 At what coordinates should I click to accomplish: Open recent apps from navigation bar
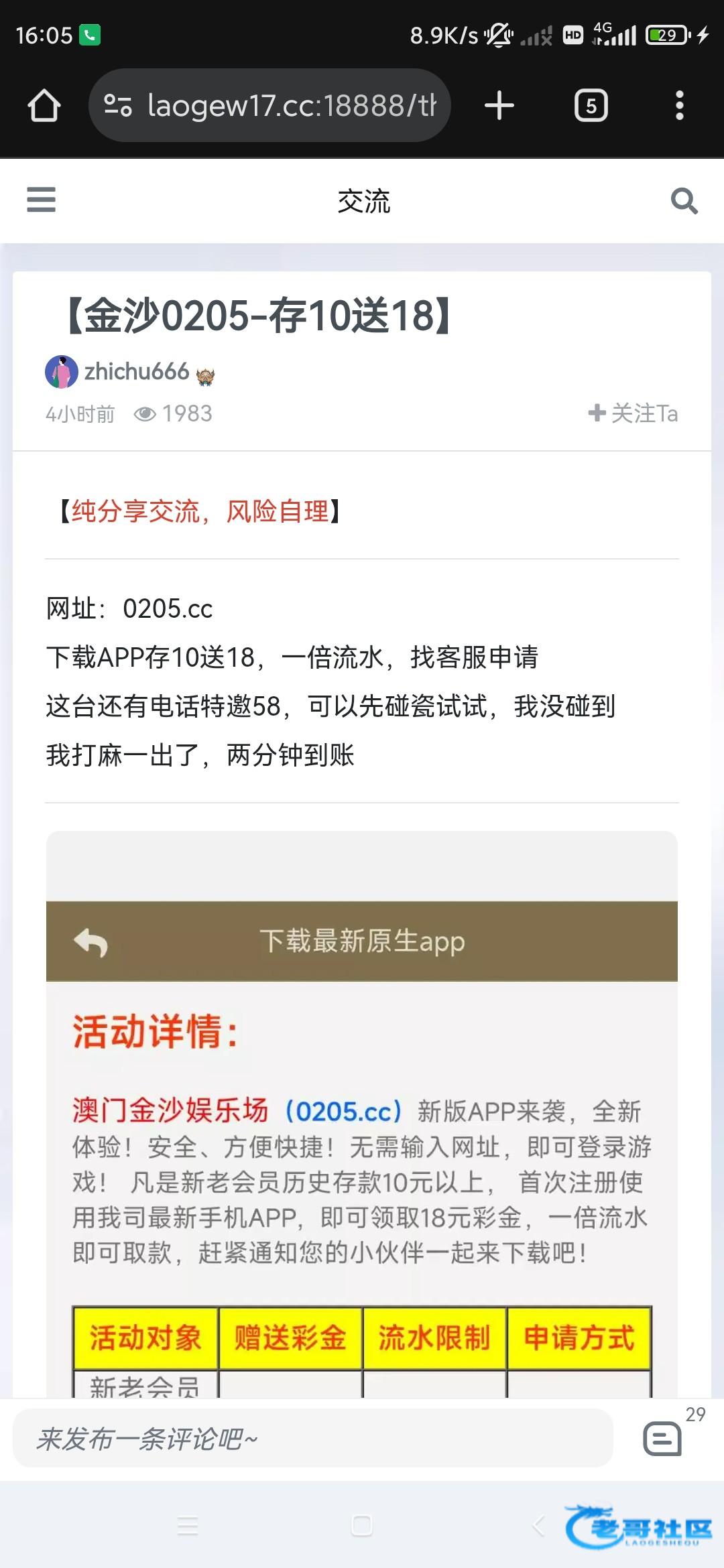pos(188,1526)
